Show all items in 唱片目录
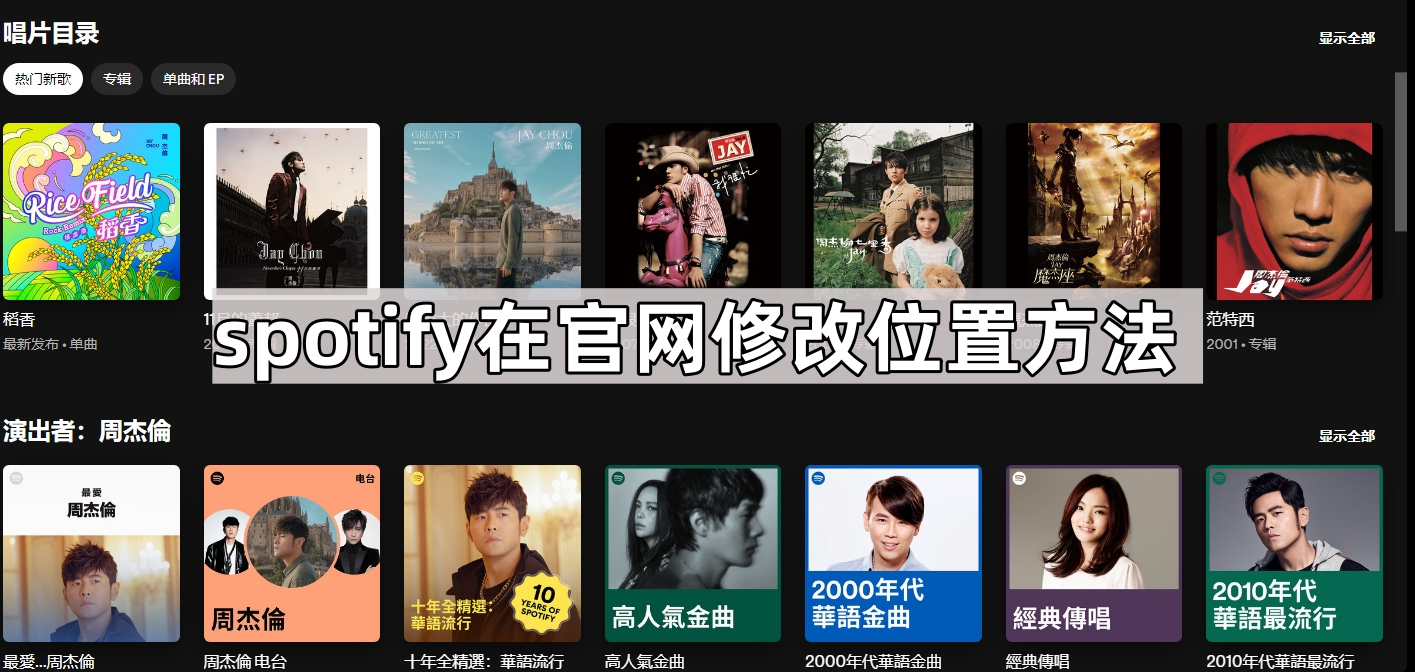The width and height of the screenshot is (1415, 672). pos(1346,38)
